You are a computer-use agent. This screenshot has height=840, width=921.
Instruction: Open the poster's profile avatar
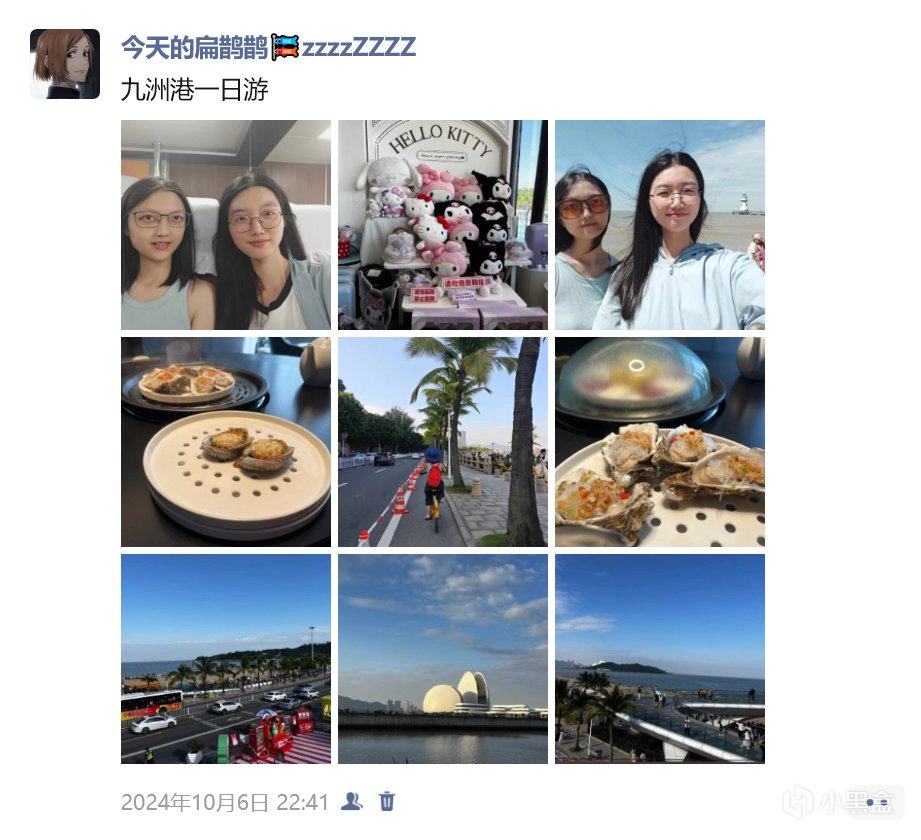click(x=65, y=64)
